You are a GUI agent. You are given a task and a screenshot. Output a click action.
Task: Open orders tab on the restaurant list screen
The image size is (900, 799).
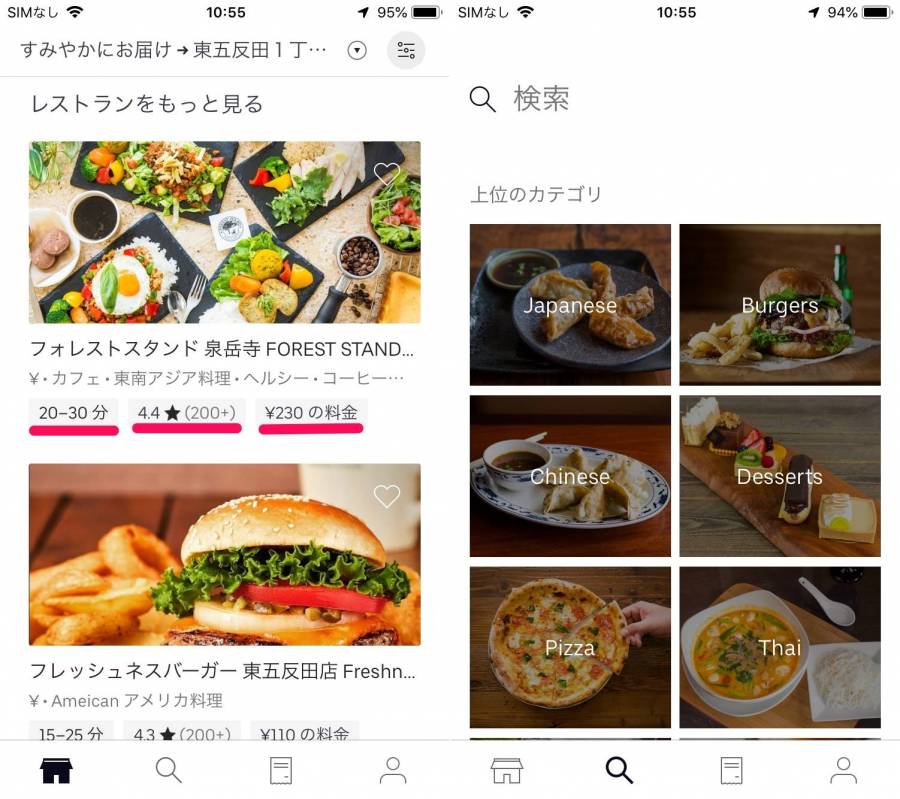coord(281,770)
